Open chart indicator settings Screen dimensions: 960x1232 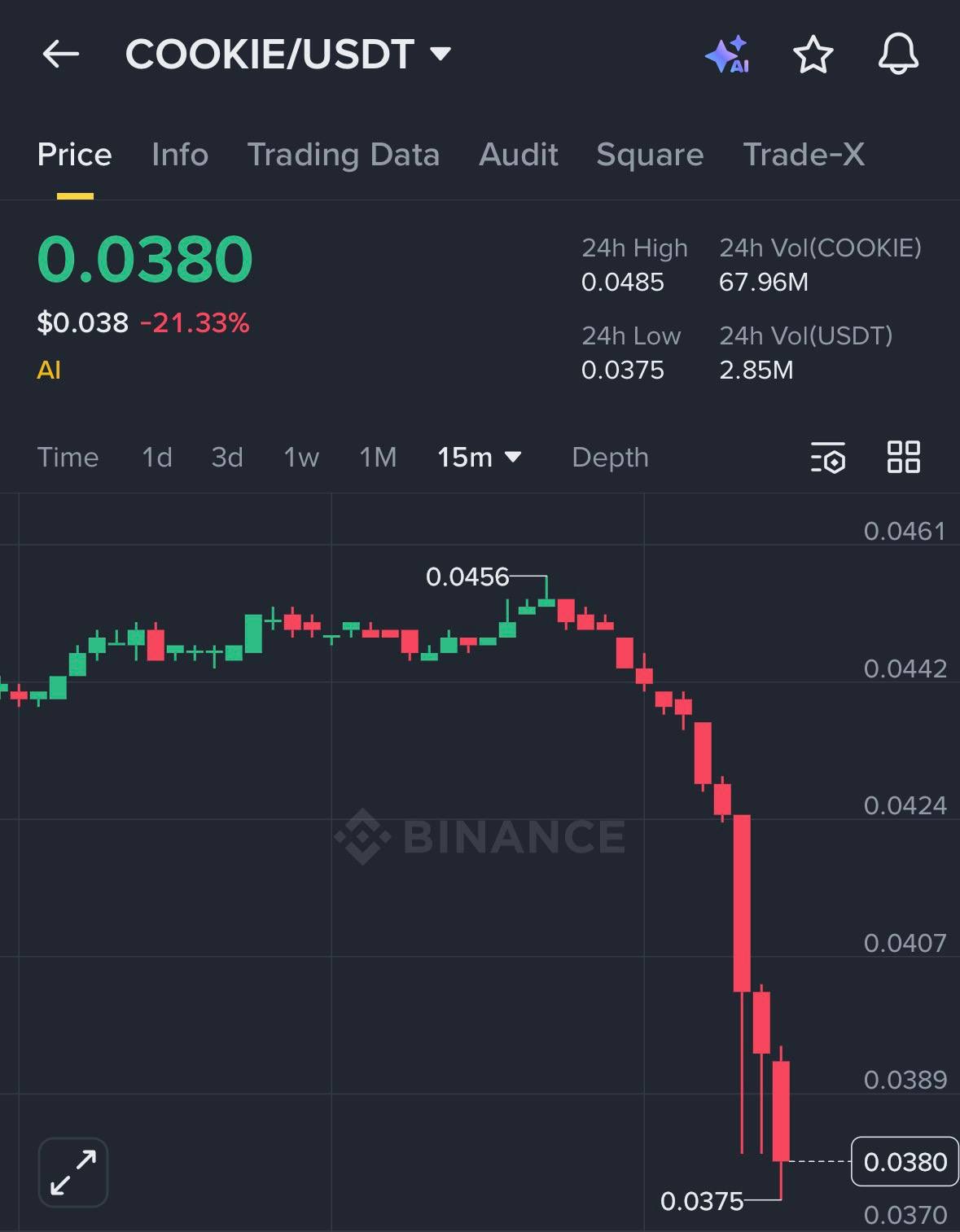(828, 458)
